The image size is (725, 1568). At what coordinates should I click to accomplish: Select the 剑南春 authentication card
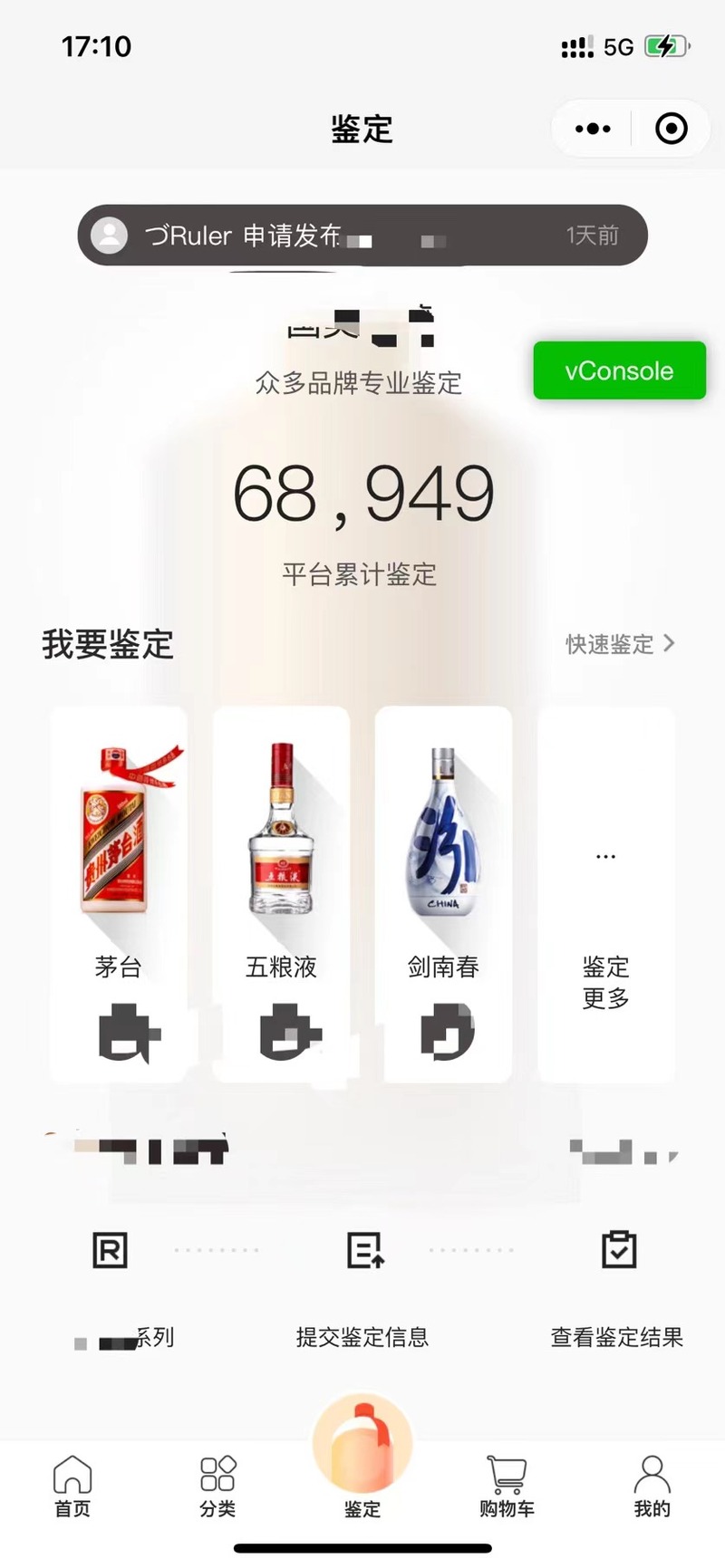click(443, 892)
